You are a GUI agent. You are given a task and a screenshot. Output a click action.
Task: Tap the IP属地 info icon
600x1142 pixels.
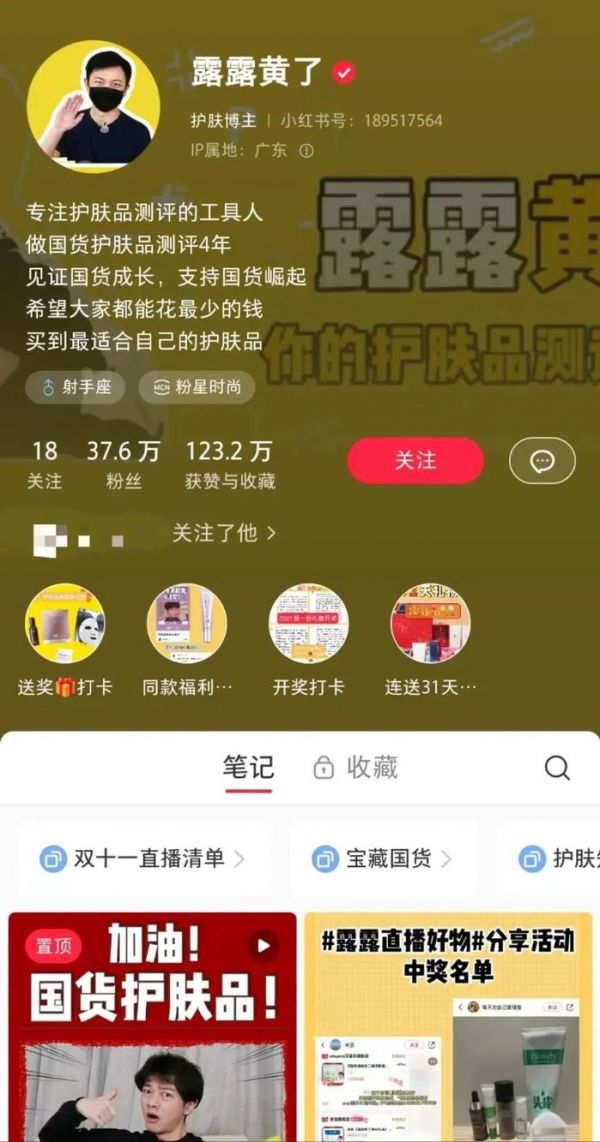pos(307,151)
